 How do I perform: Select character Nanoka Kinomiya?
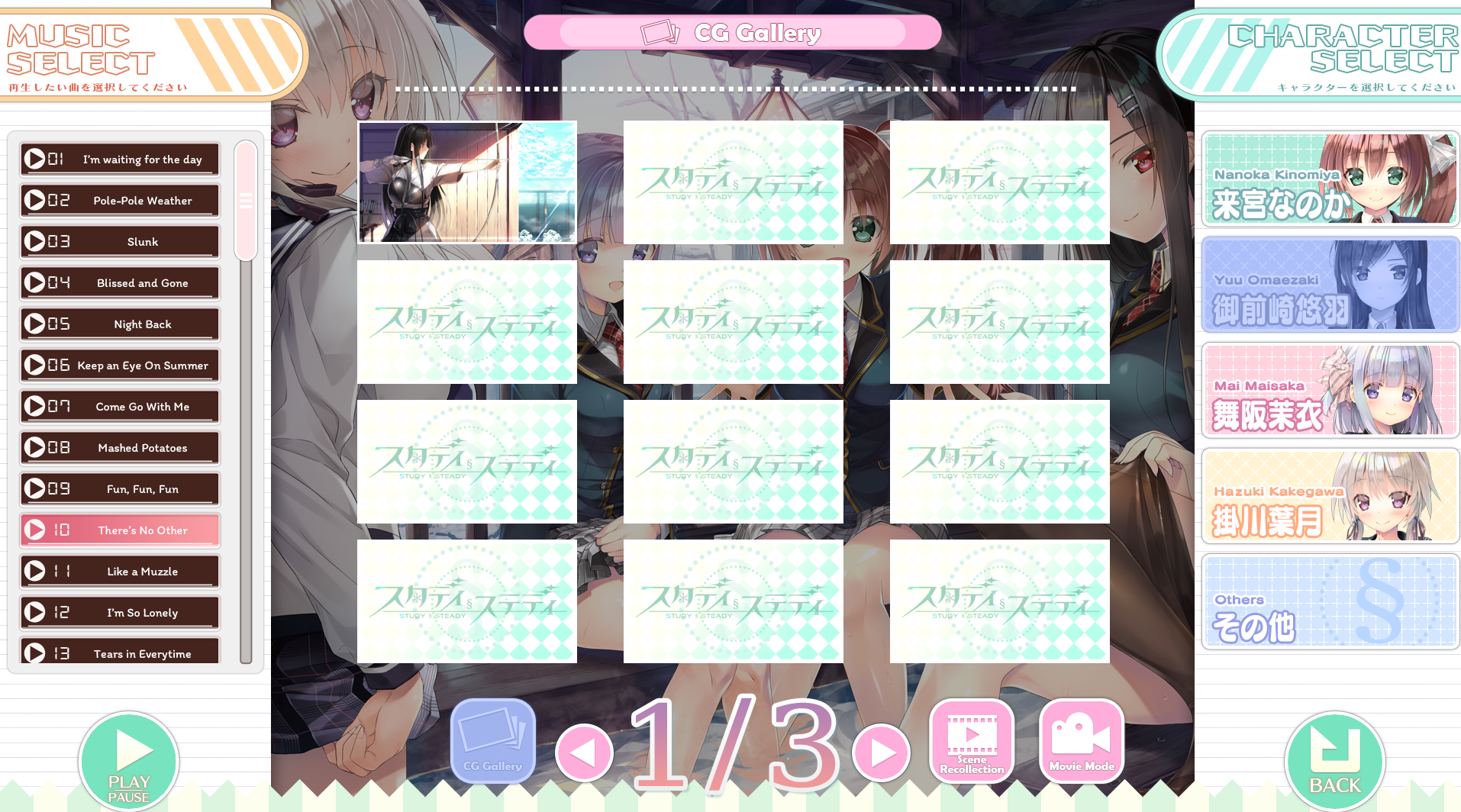point(1330,179)
